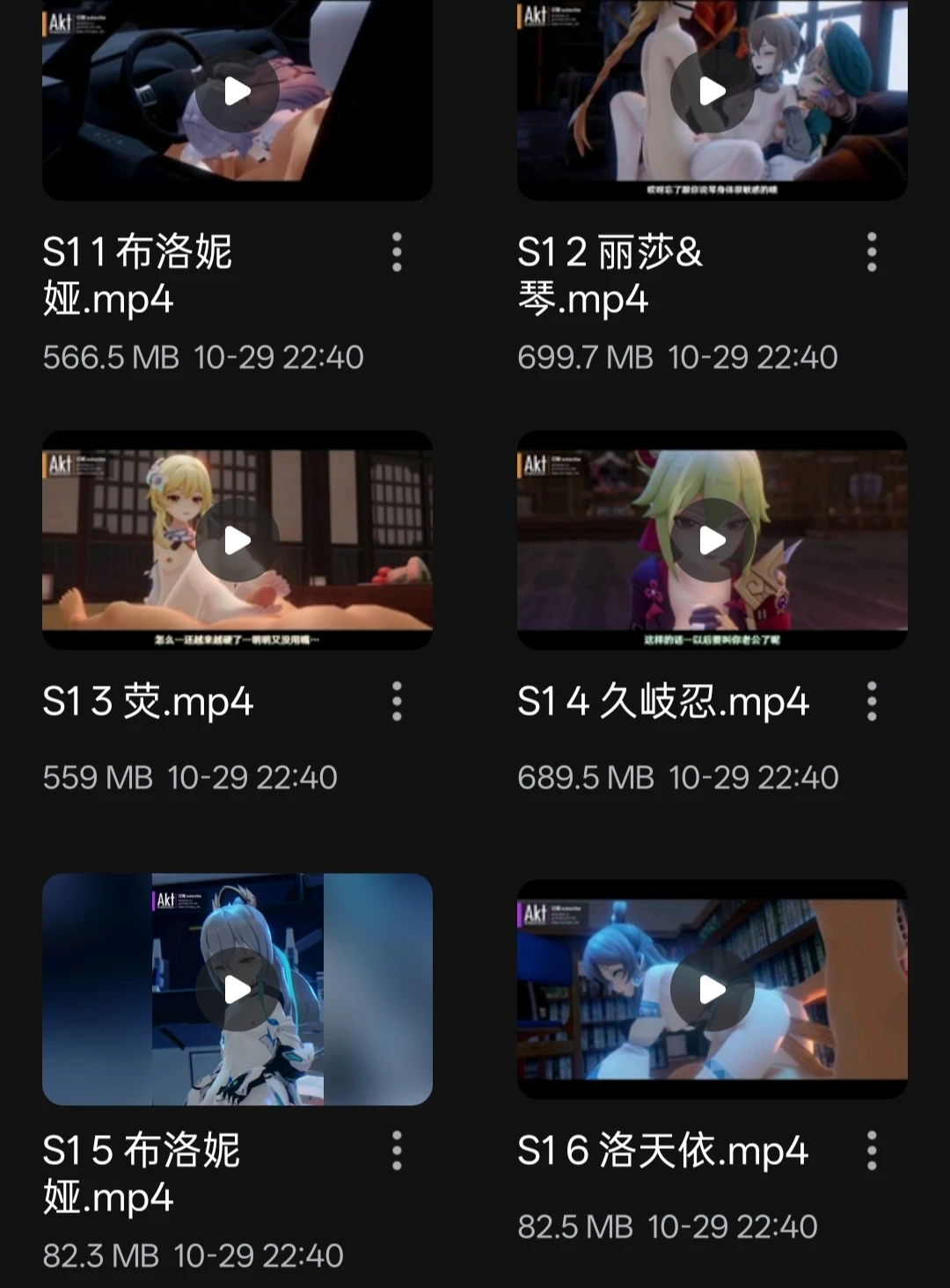This screenshot has width=950, height=1288.
Task: Play the S11 布洛妮娅 video
Action: pos(236,91)
